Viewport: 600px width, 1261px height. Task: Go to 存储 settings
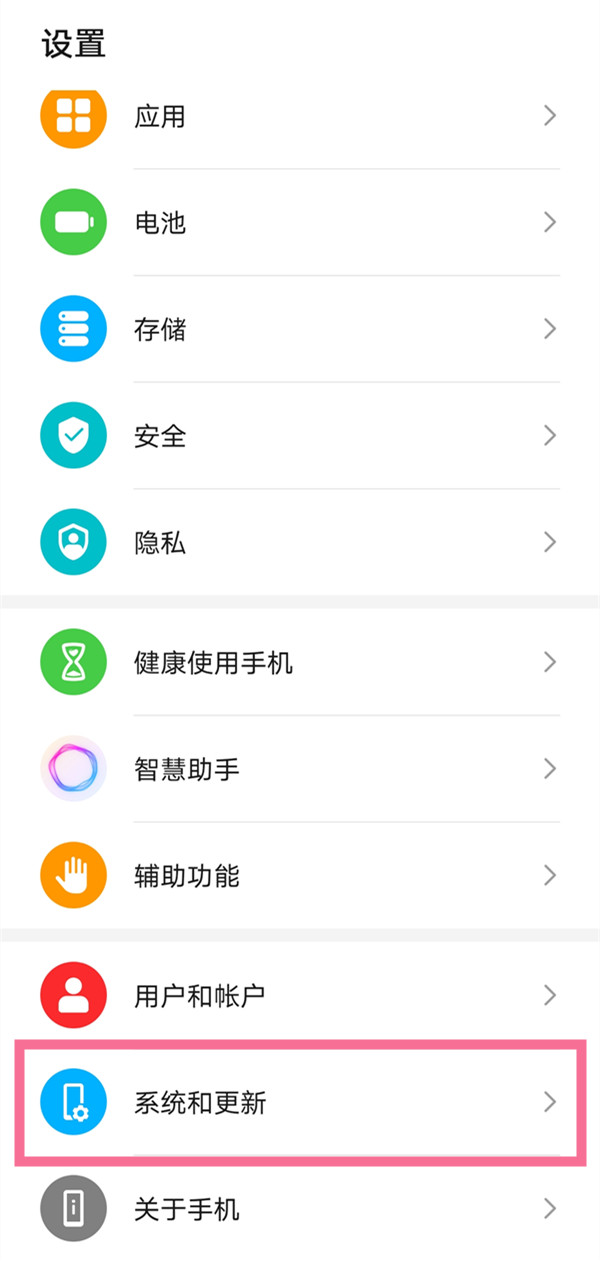(x=160, y=329)
